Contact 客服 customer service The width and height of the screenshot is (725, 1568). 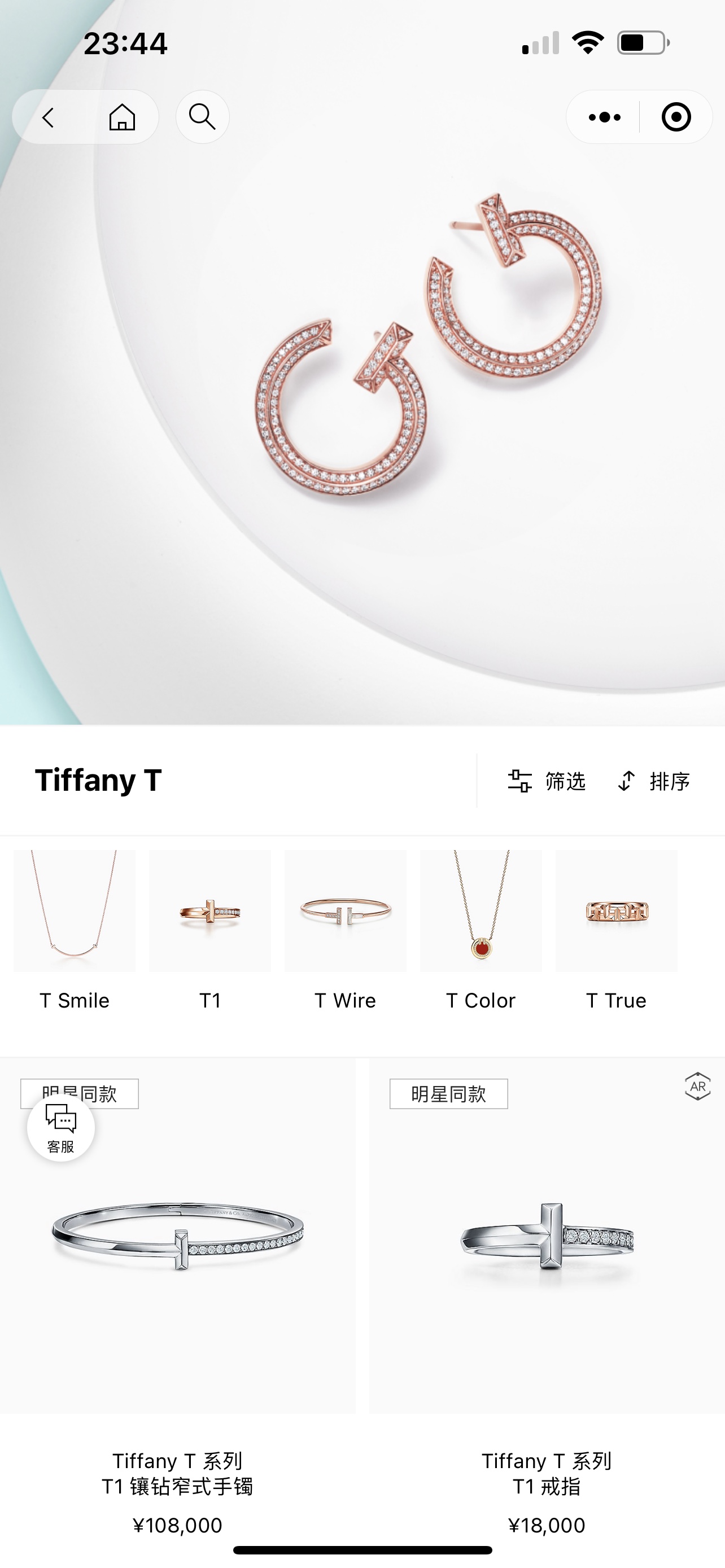pos(60,1128)
